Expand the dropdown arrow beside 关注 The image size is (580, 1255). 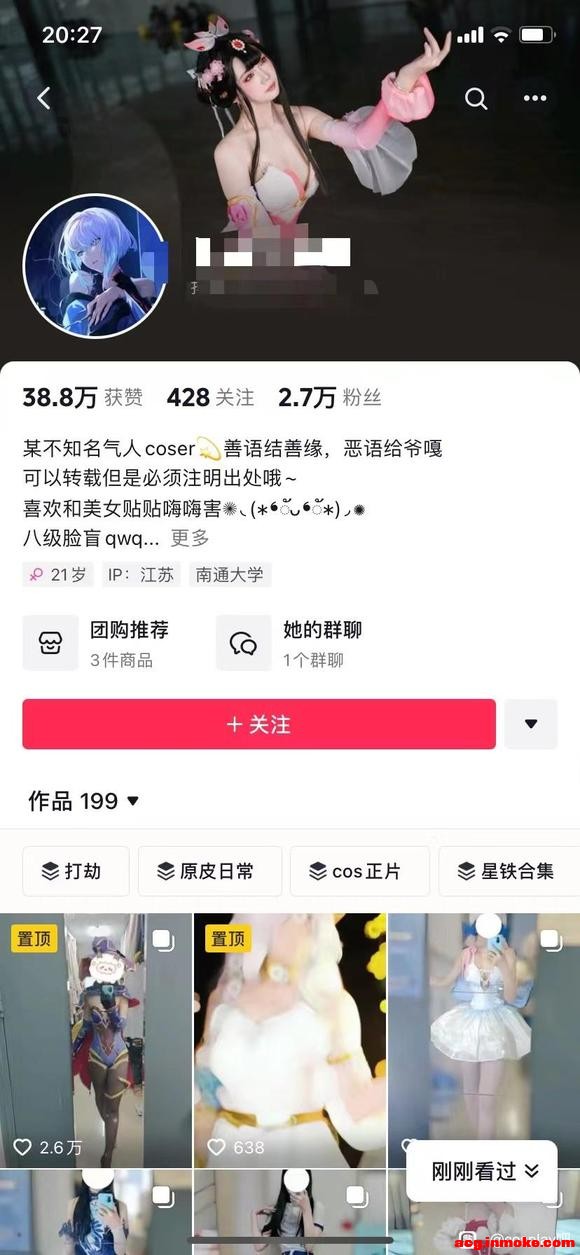coord(531,724)
